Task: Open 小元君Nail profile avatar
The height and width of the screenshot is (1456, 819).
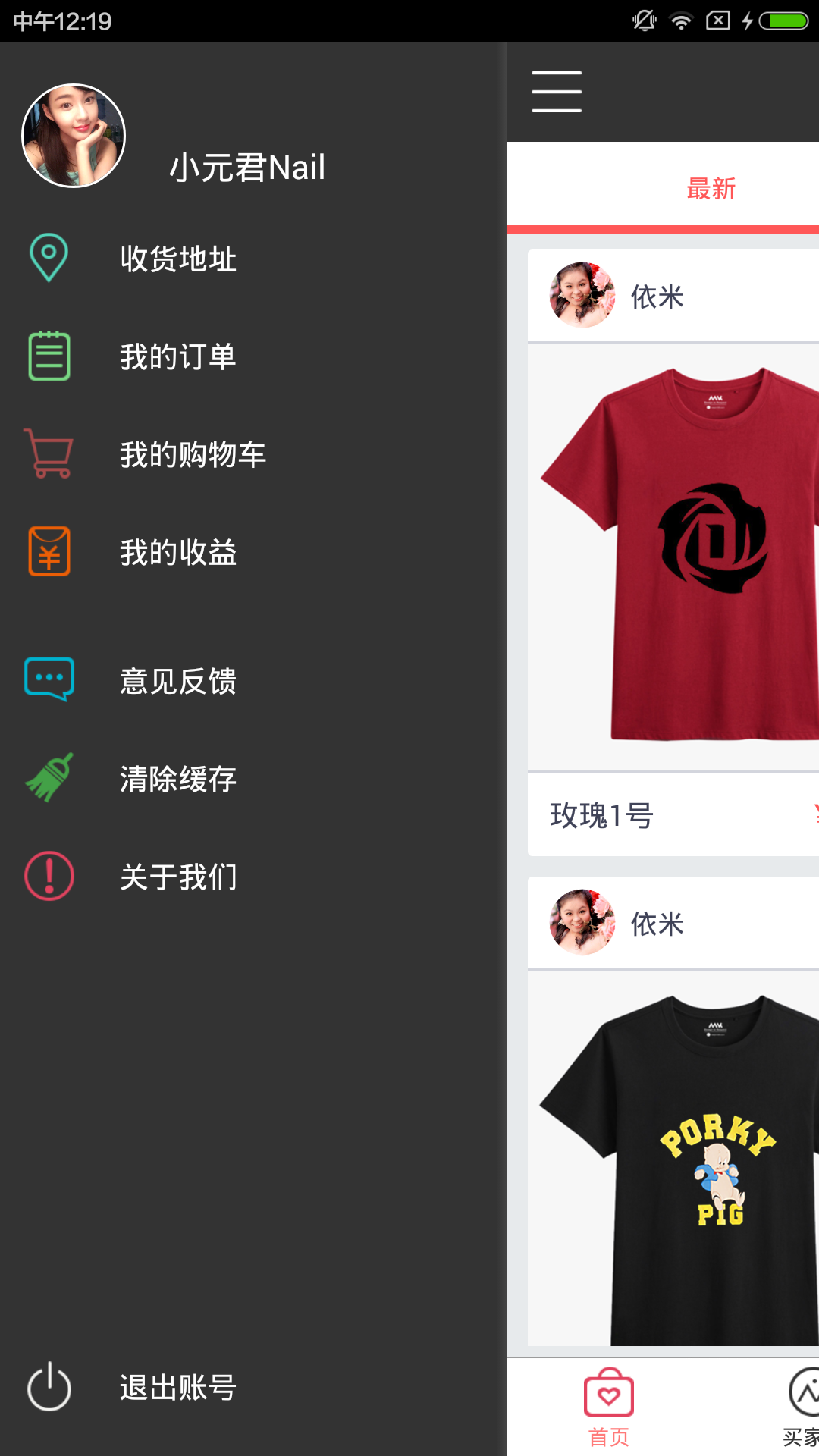Action: tap(74, 136)
